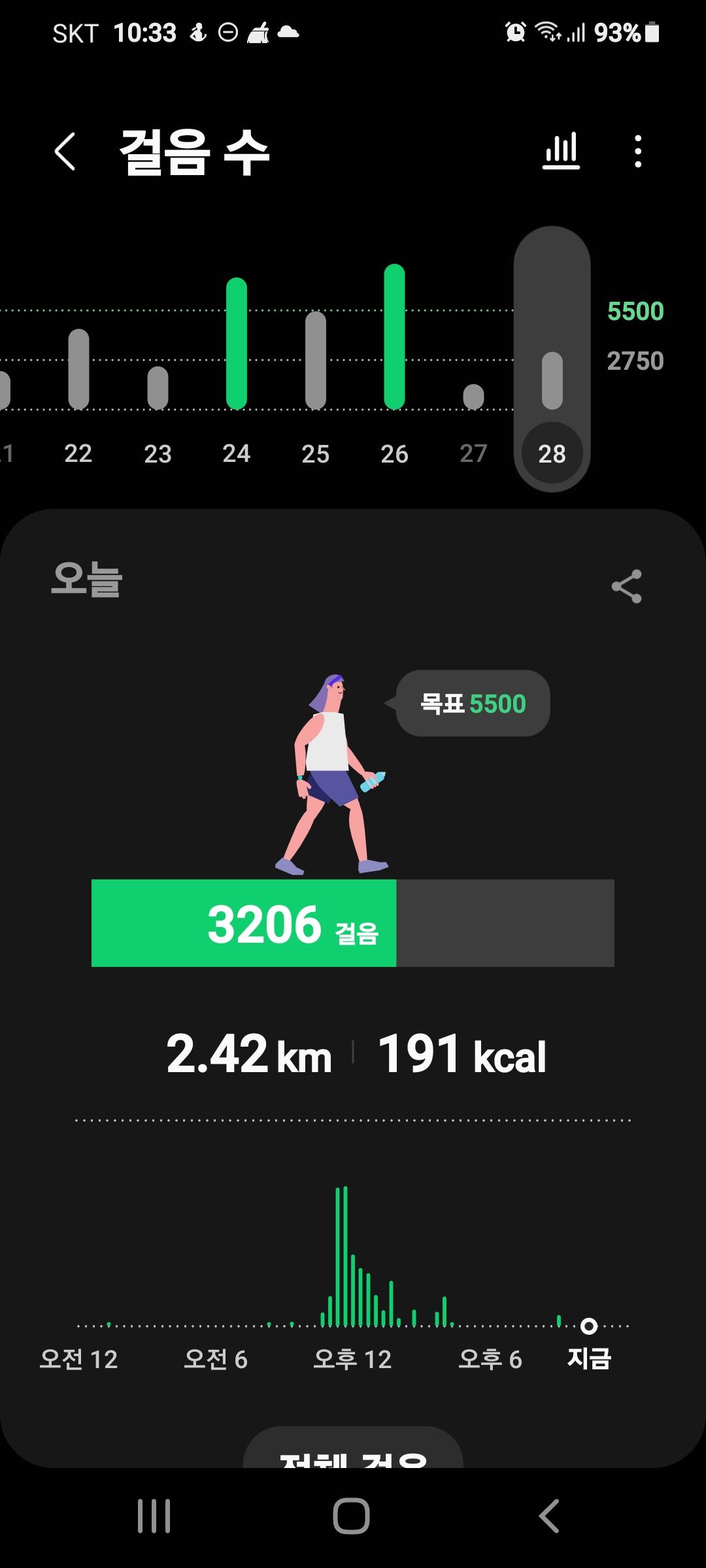Tap the 목표 5500 goal bubble
The image size is (706, 1568).
(x=473, y=704)
